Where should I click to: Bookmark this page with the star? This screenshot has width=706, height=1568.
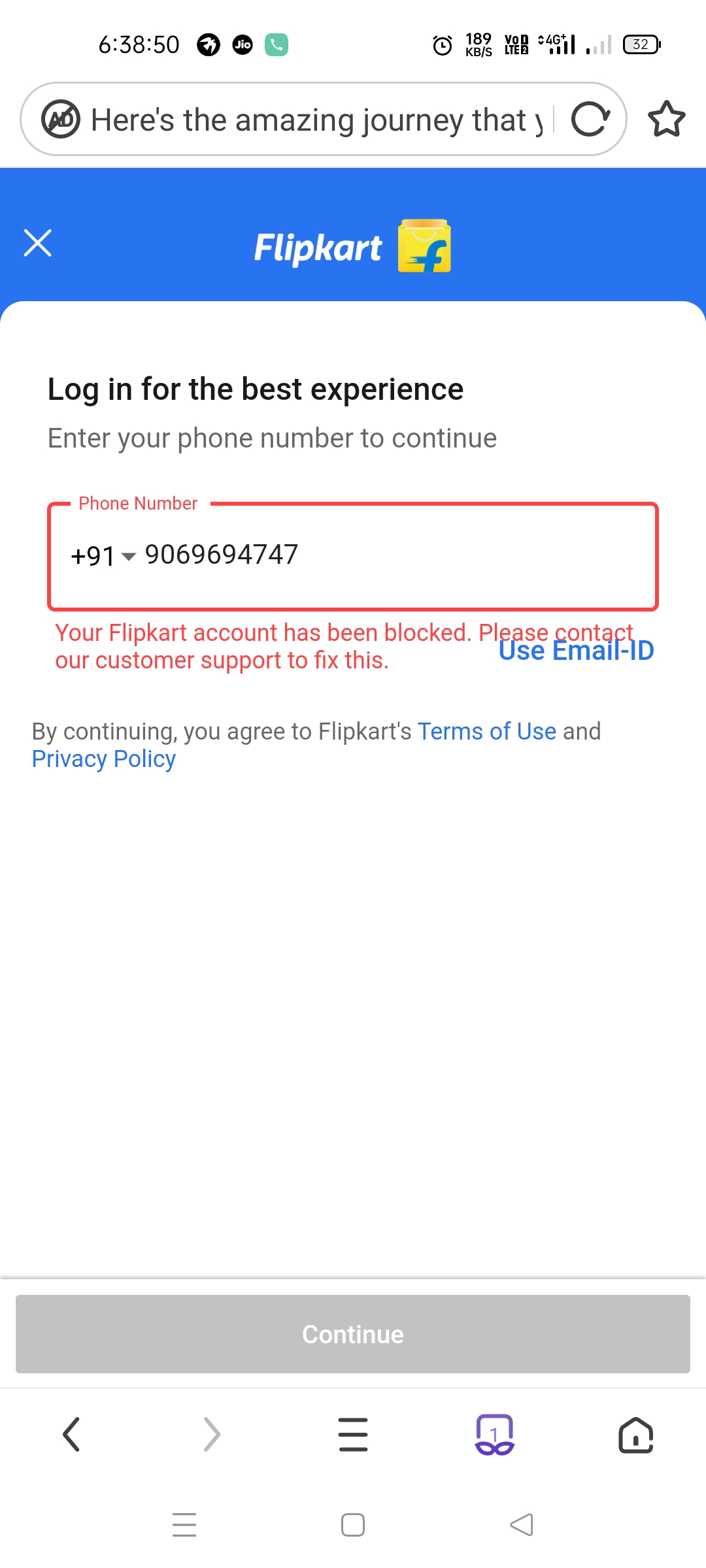pos(666,120)
